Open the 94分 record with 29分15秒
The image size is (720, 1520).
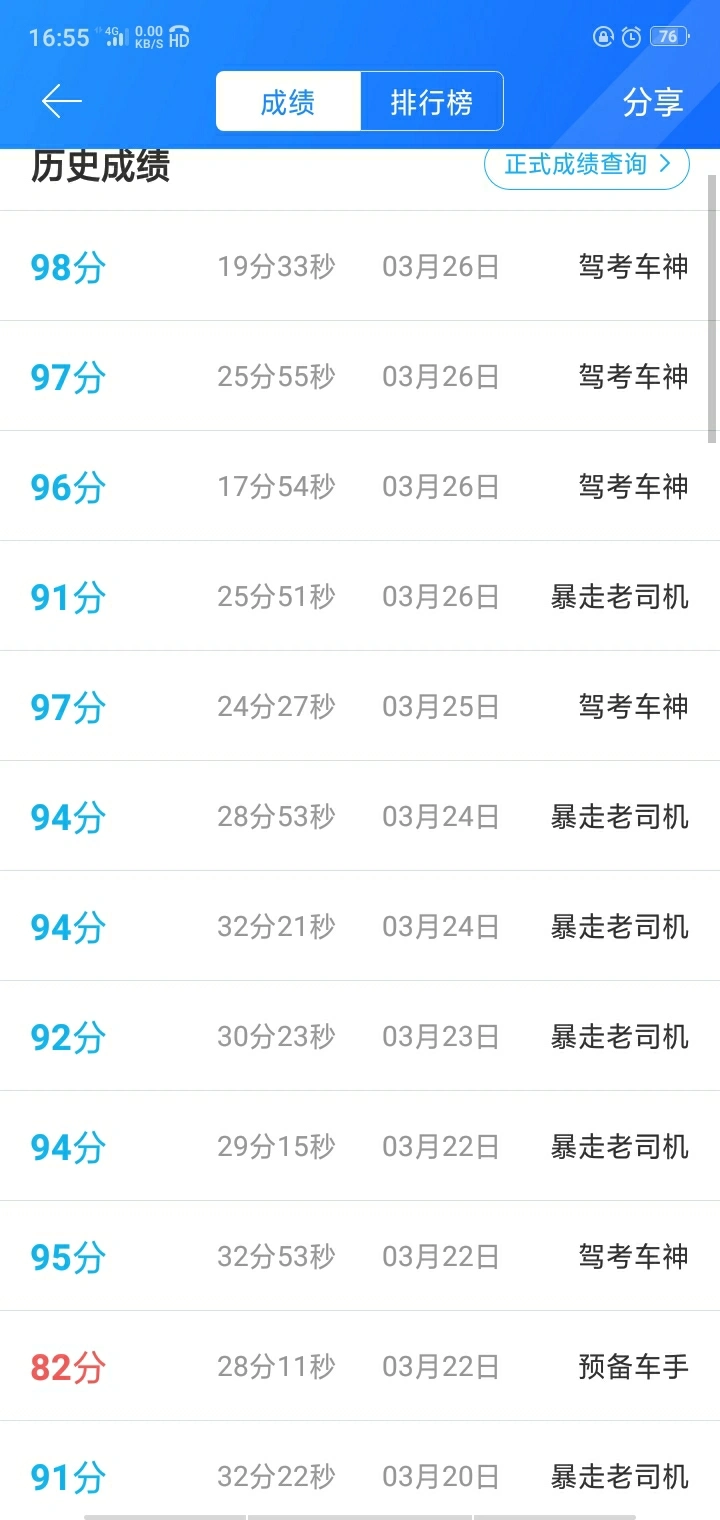pos(360,1146)
